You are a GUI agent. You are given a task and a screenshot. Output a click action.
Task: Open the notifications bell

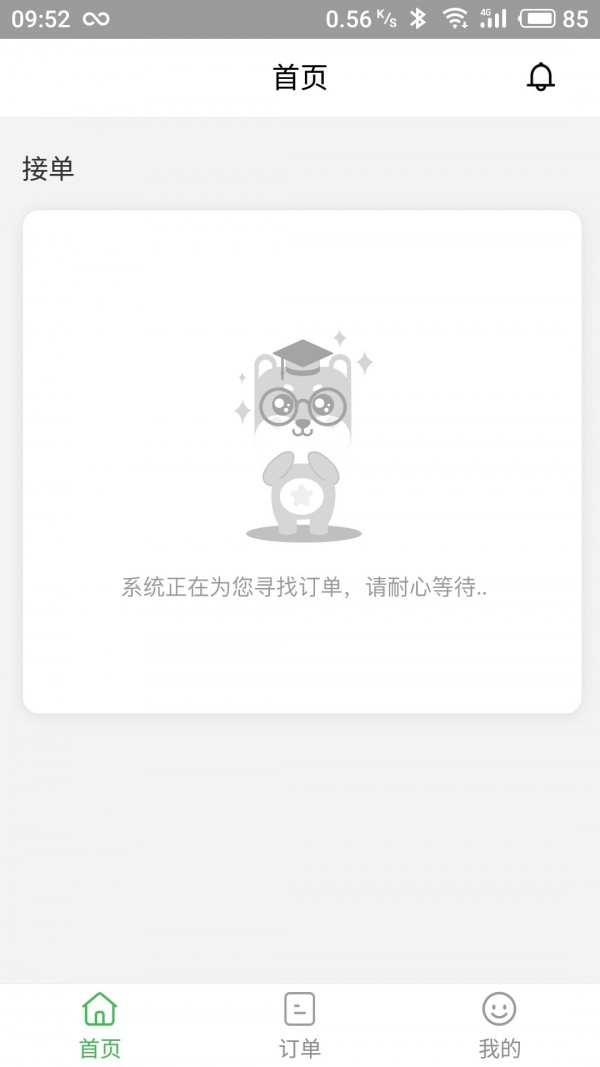coord(540,77)
